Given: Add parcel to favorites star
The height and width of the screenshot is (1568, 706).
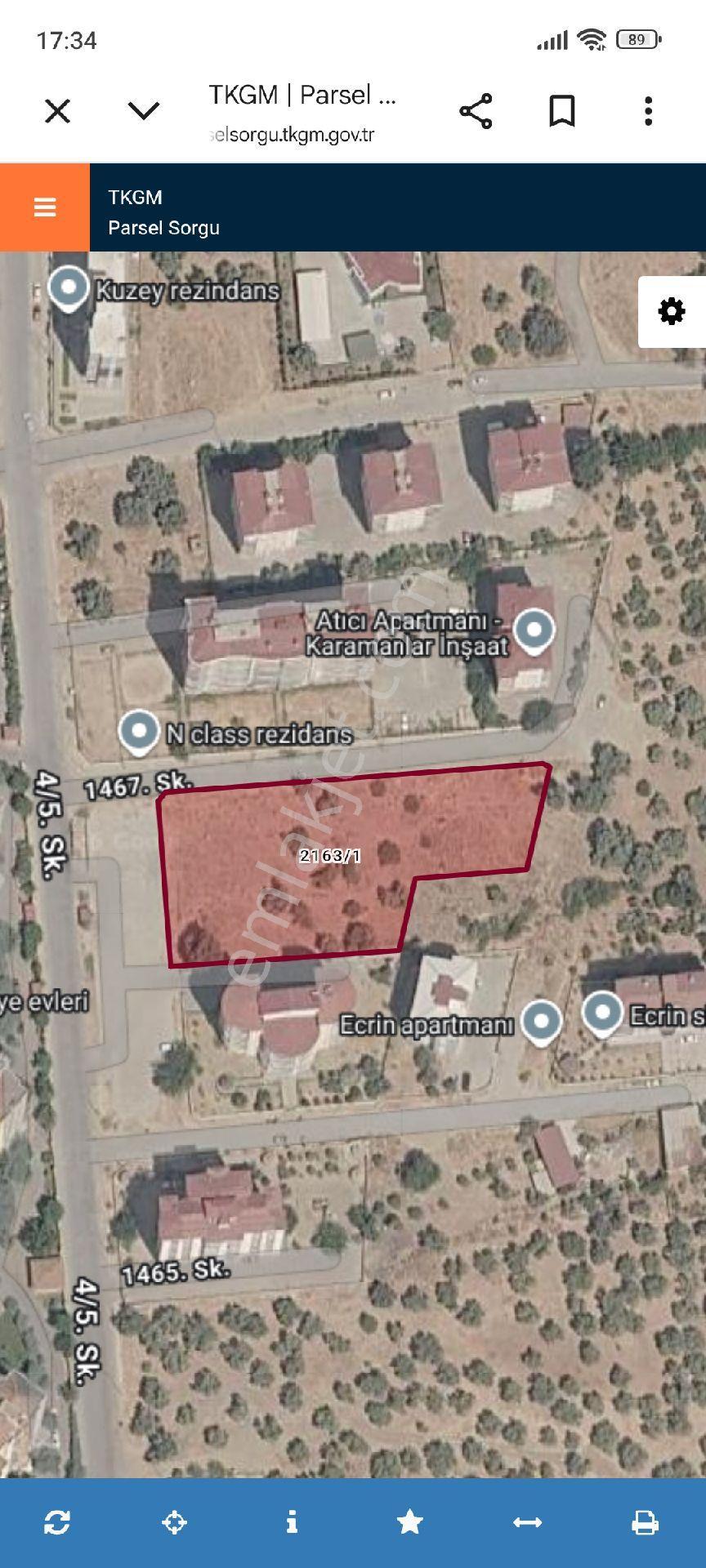Looking at the screenshot, I should tap(409, 1521).
